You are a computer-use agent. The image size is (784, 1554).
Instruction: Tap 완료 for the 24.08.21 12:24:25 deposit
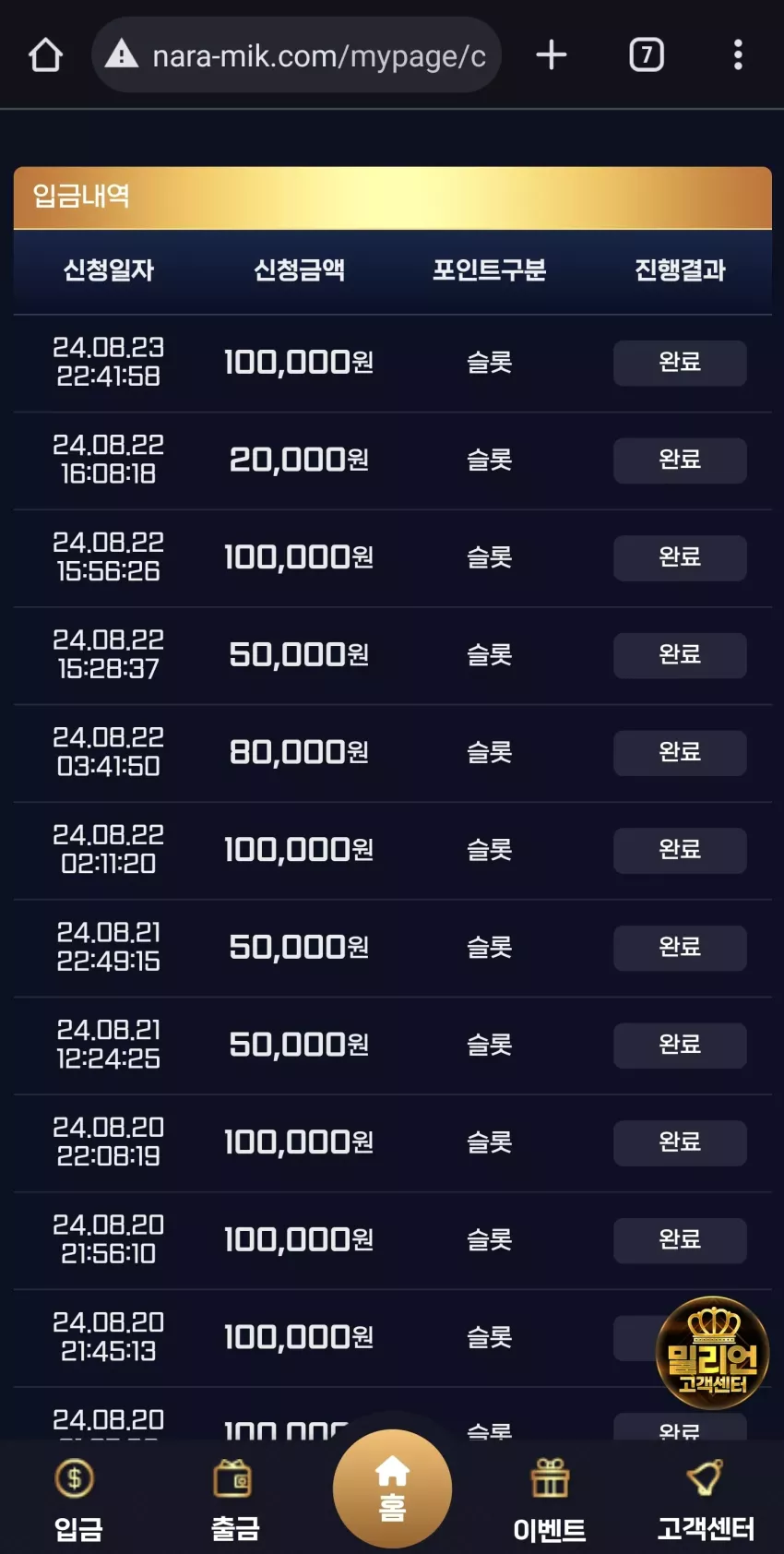click(x=680, y=1046)
